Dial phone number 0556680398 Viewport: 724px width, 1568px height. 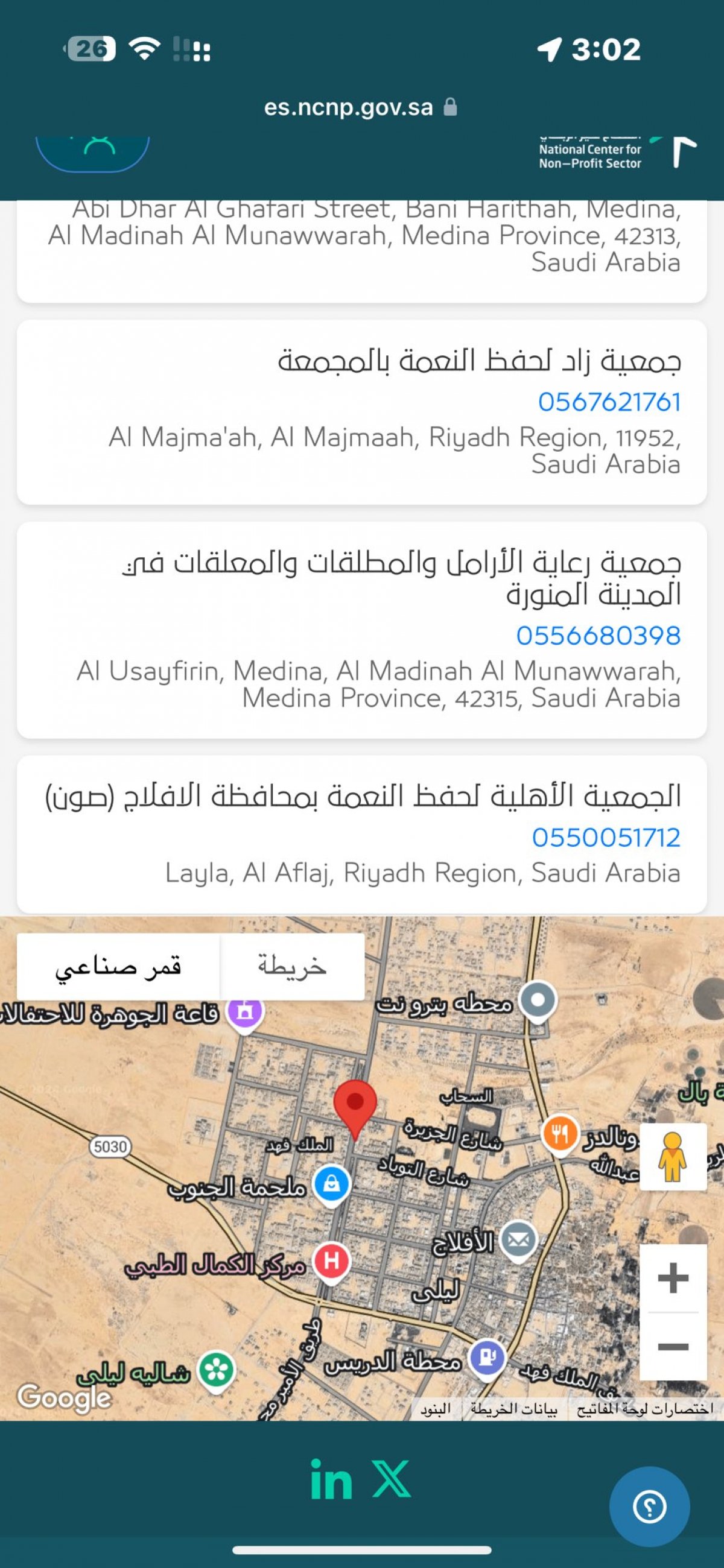coord(598,636)
